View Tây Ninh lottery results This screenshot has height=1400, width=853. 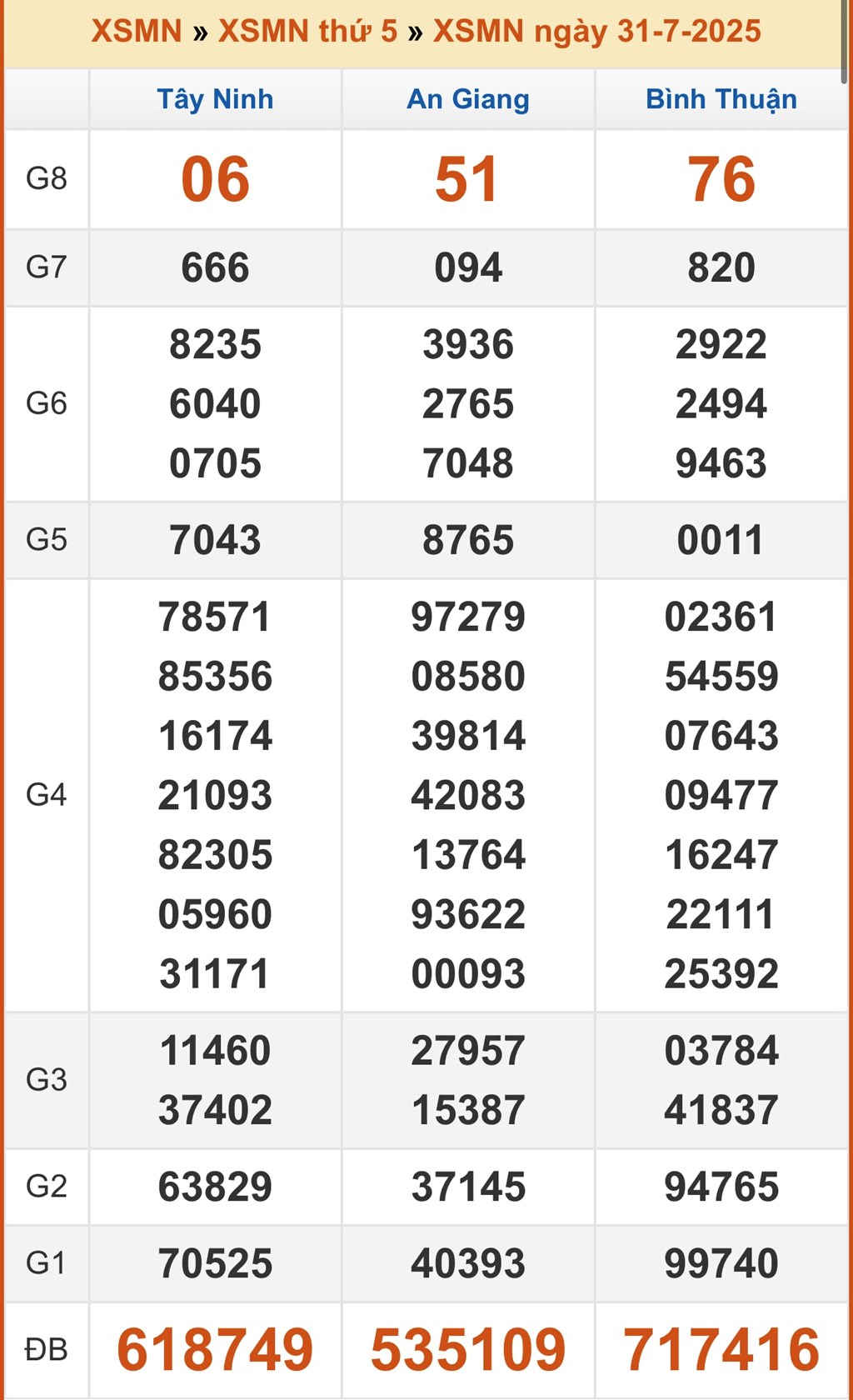(x=215, y=99)
